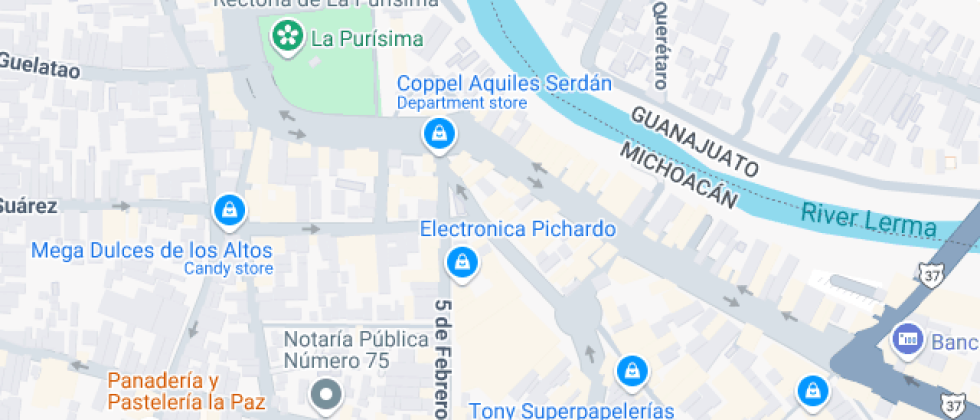
Task: Tap the Mega Dulces de los Altos pin
Action: (x=230, y=210)
